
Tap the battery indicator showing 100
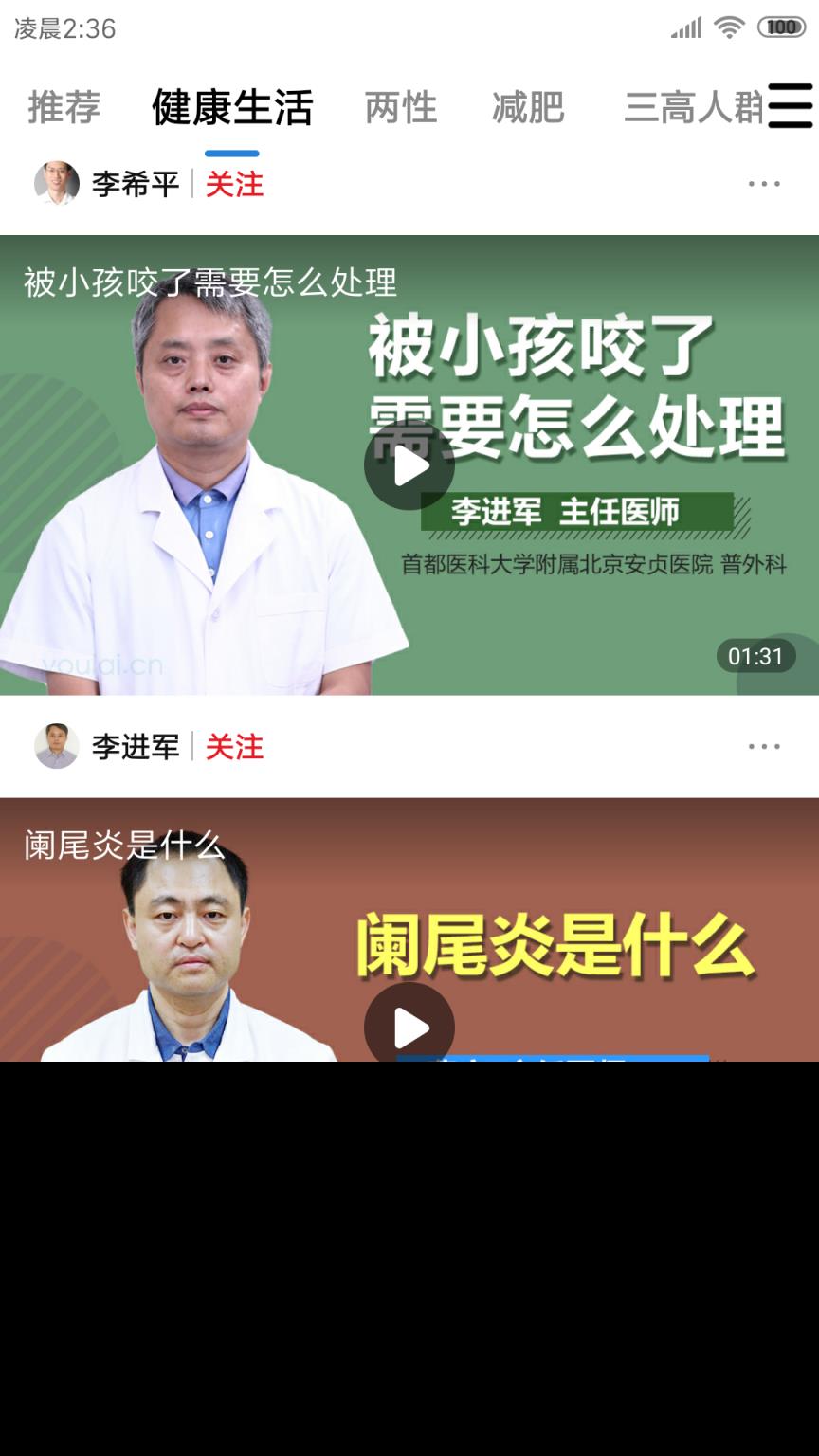pos(783,27)
